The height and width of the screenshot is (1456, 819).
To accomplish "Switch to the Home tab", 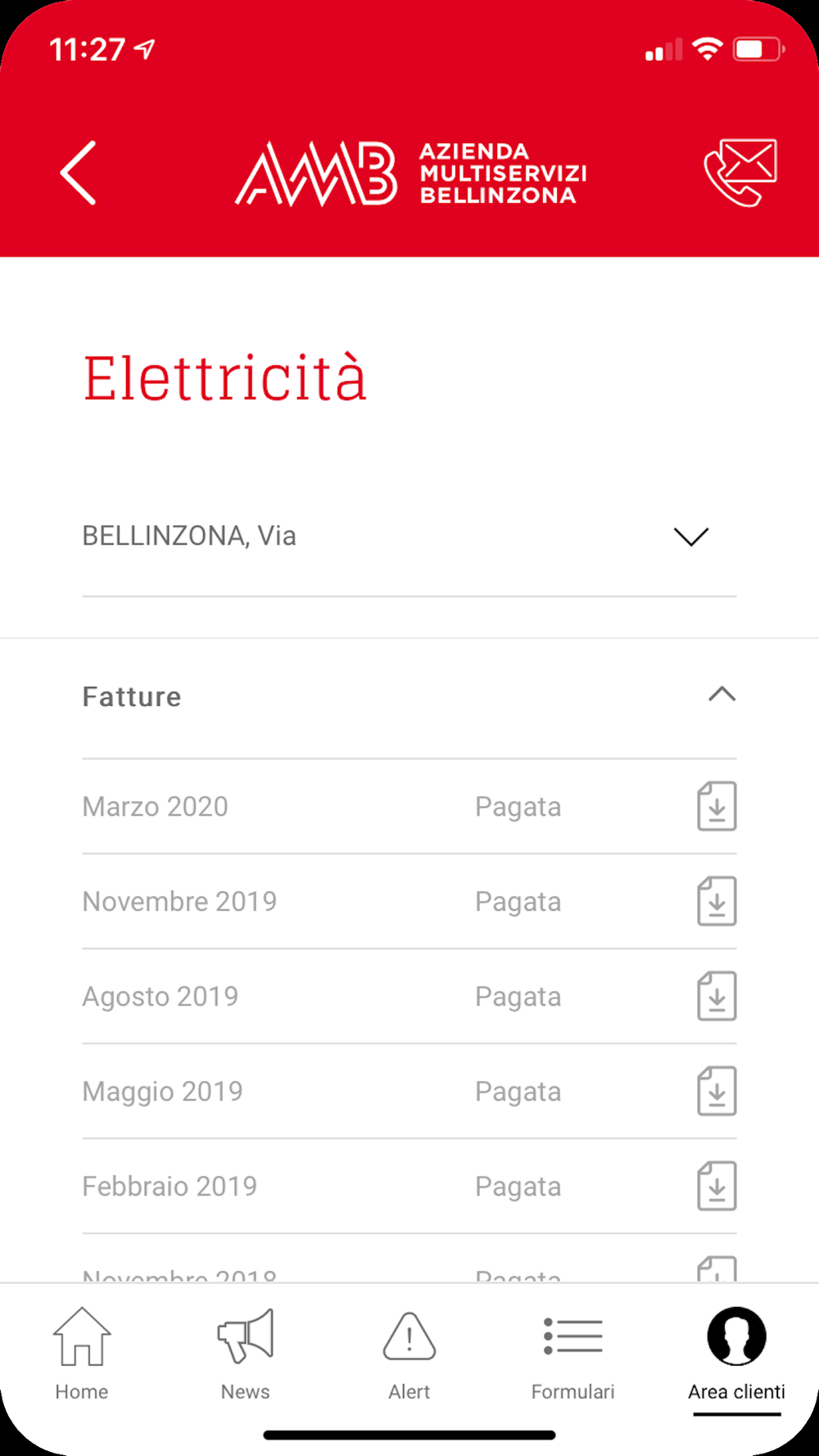I will coord(82,1354).
